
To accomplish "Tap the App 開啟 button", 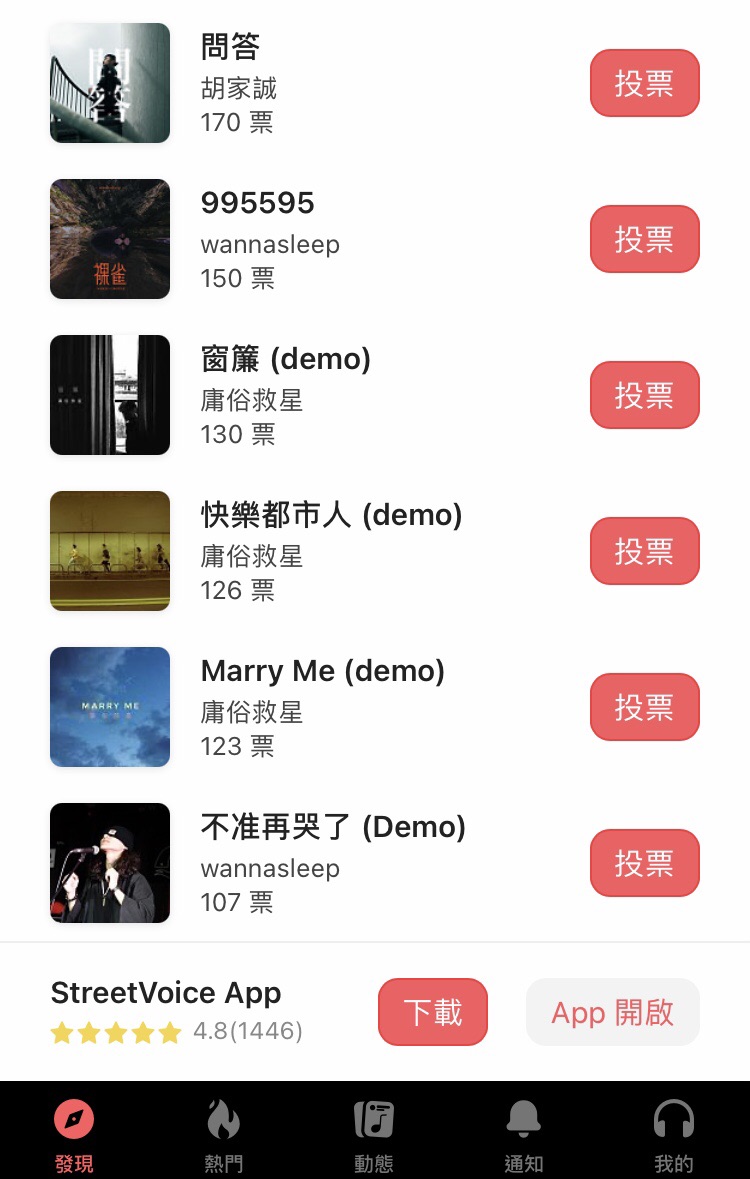I will (612, 1012).
